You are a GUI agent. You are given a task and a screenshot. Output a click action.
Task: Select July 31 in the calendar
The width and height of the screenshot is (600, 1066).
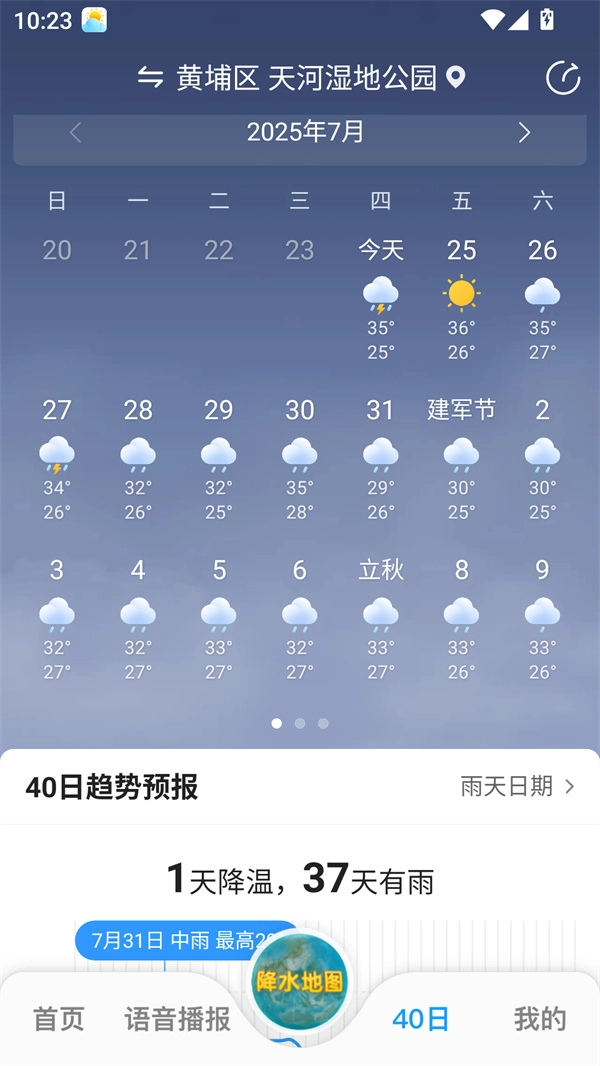click(381, 457)
